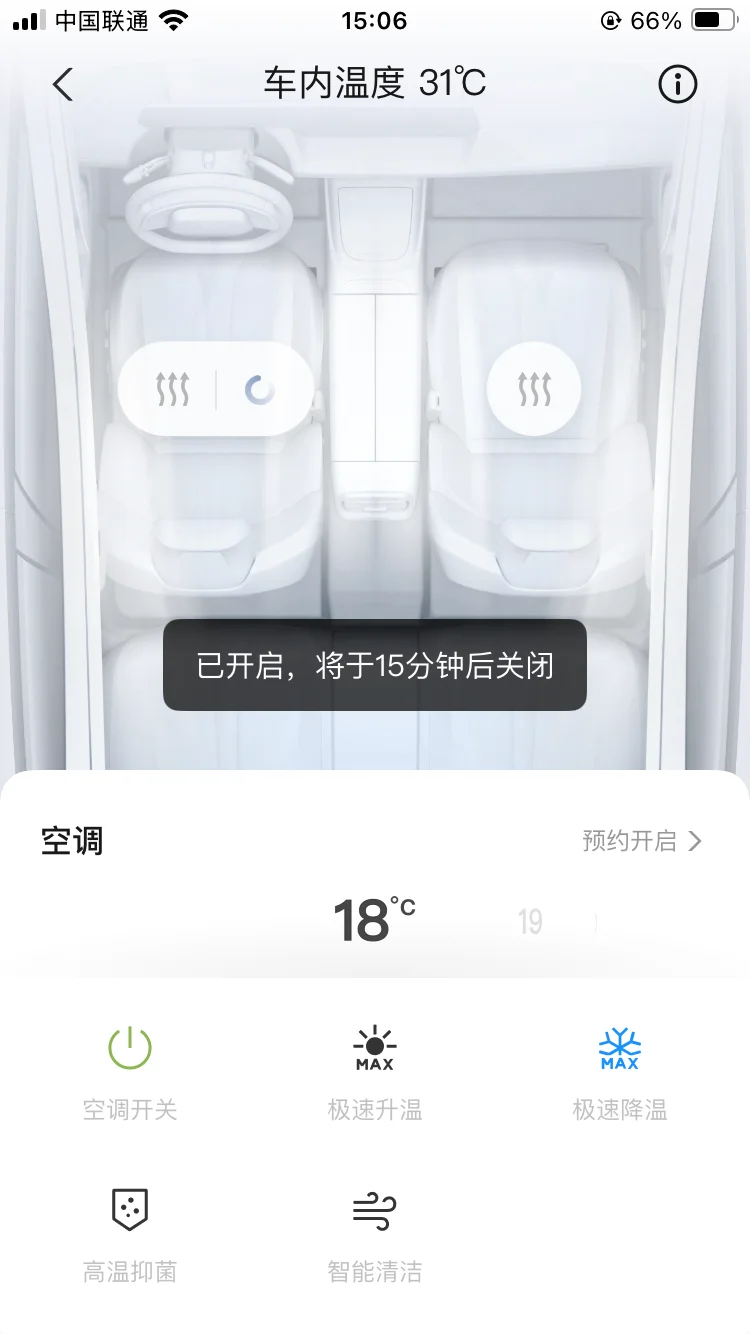Screen dimensions: 750x1334
Task: Select 19 degrees in the temperature picker
Action: click(x=530, y=921)
